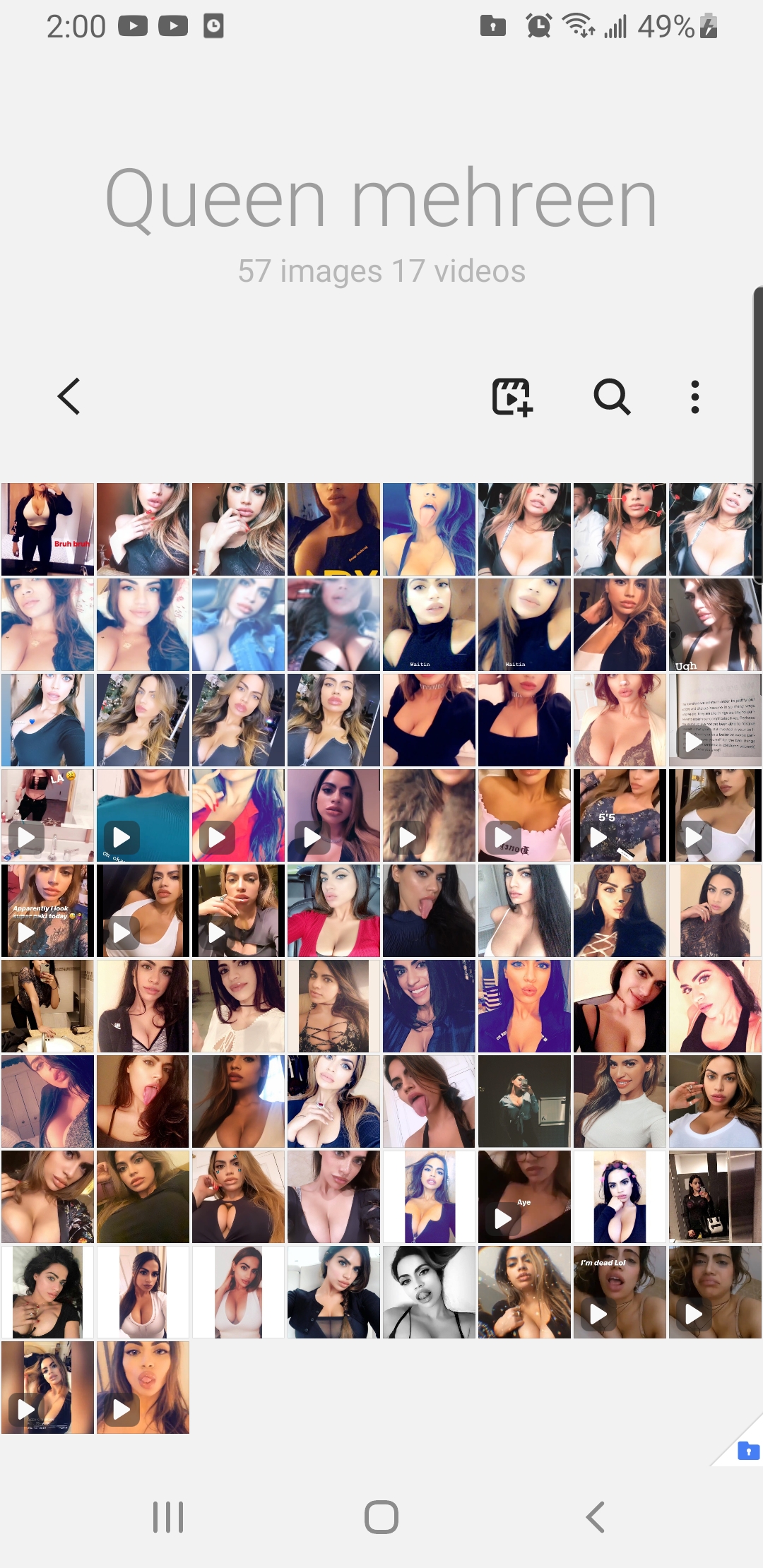Image resolution: width=763 pixels, height=1568 pixels.
Task: Tap the secure folder corner icon
Action: [747, 1451]
